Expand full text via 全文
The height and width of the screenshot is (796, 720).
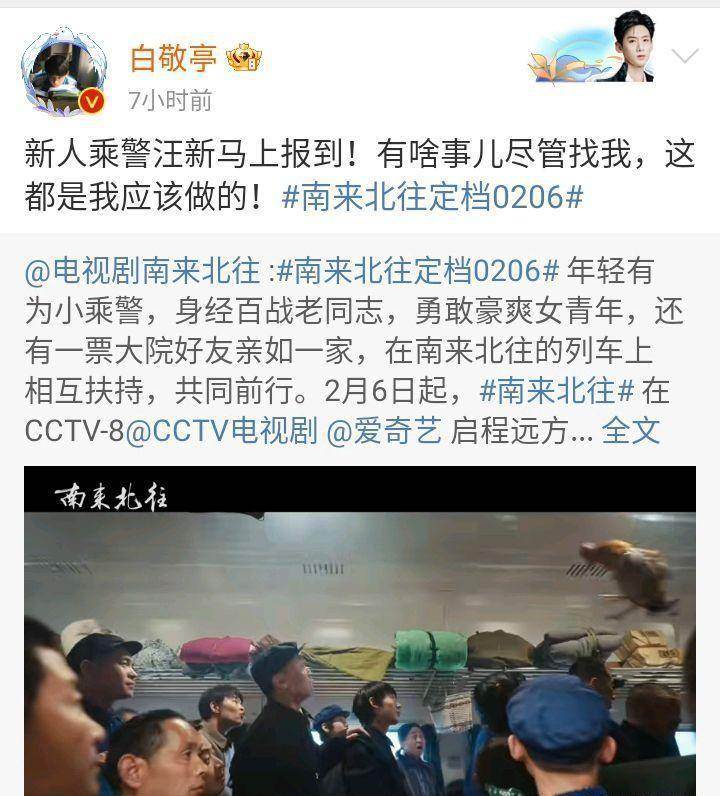(632, 430)
